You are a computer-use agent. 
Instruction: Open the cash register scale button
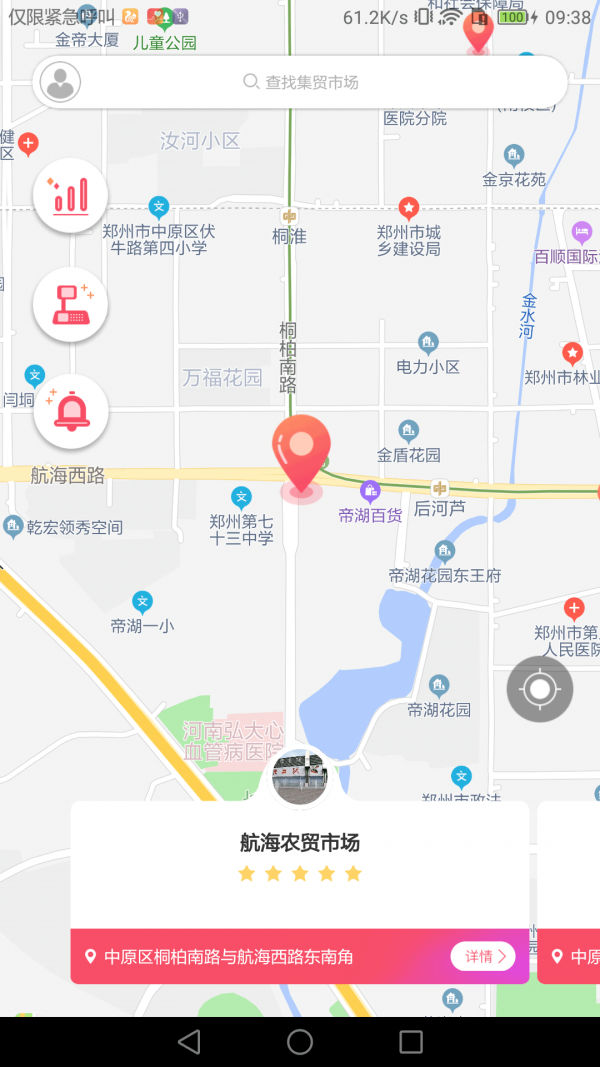(x=71, y=304)
